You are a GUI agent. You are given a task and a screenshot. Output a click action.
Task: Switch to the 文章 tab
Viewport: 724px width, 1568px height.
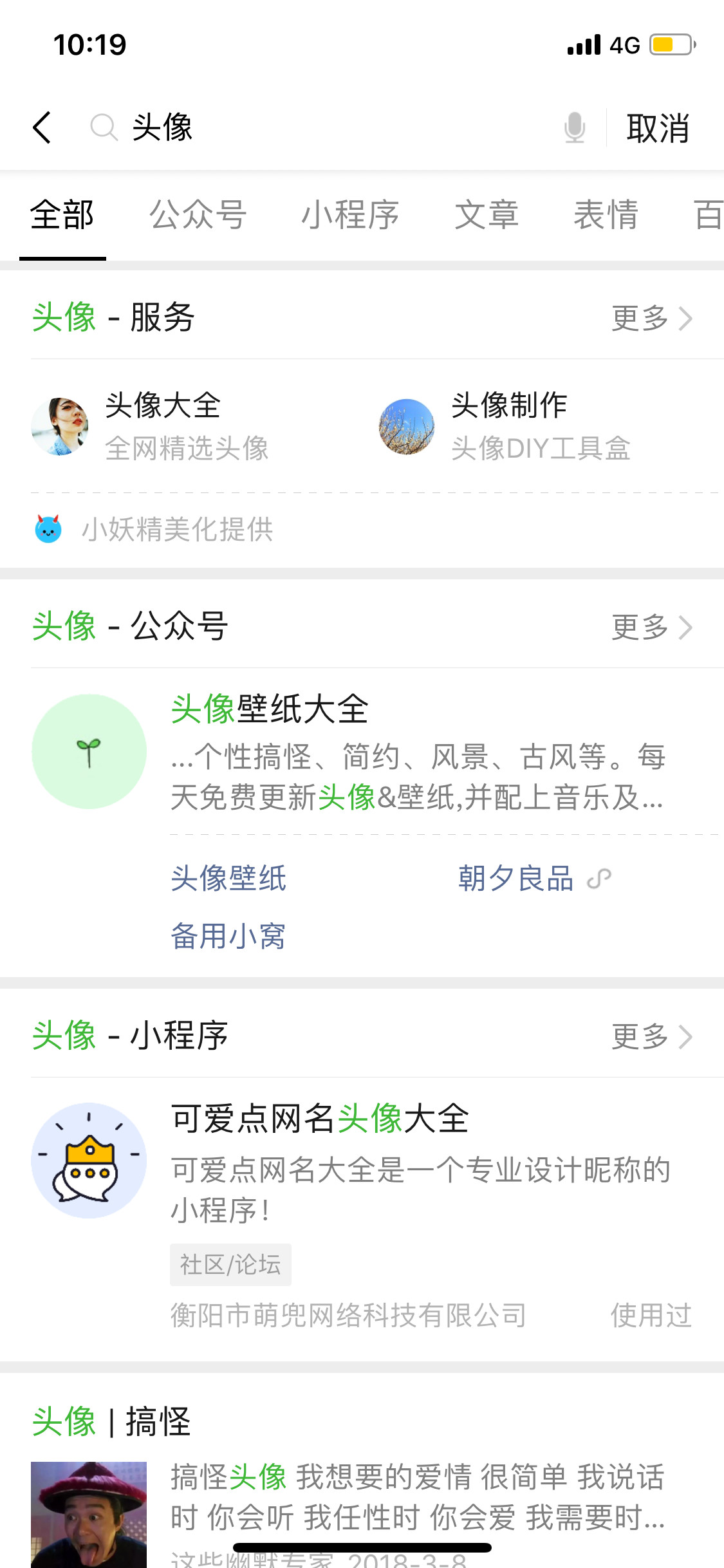pos(487,214)
